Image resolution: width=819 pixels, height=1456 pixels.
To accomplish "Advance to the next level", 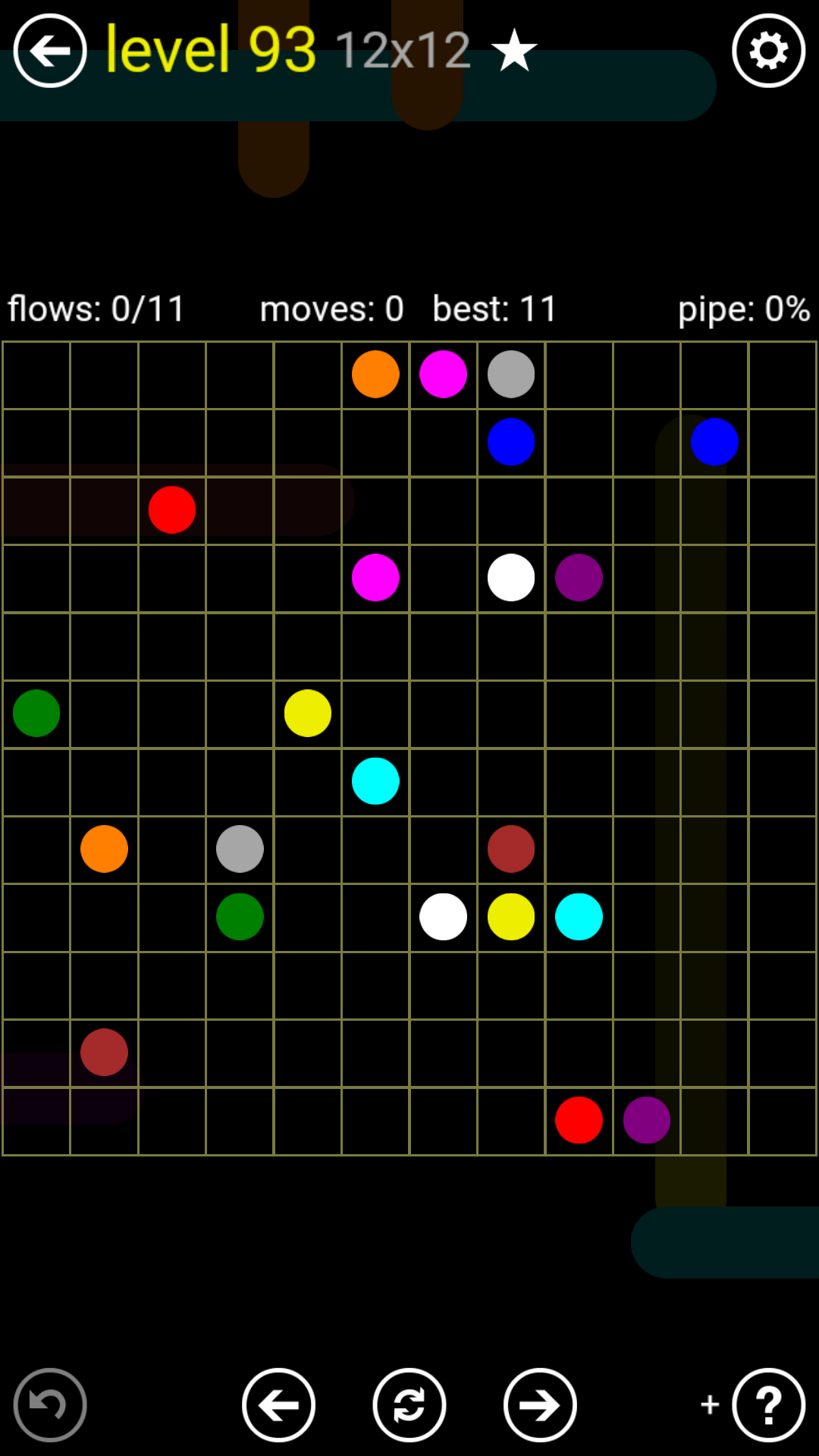I will [x=540, y=1405].
